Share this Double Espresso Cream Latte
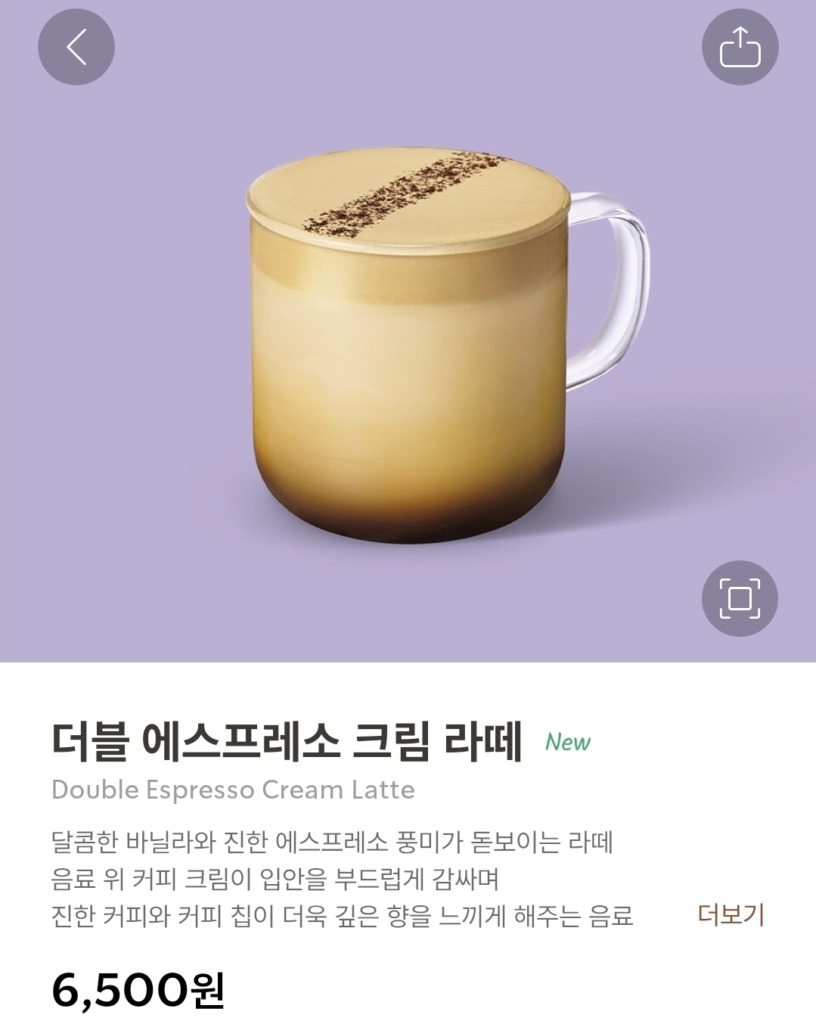Image resolution: width=816 pixels, height=1024 pixels. coord(739,46)
